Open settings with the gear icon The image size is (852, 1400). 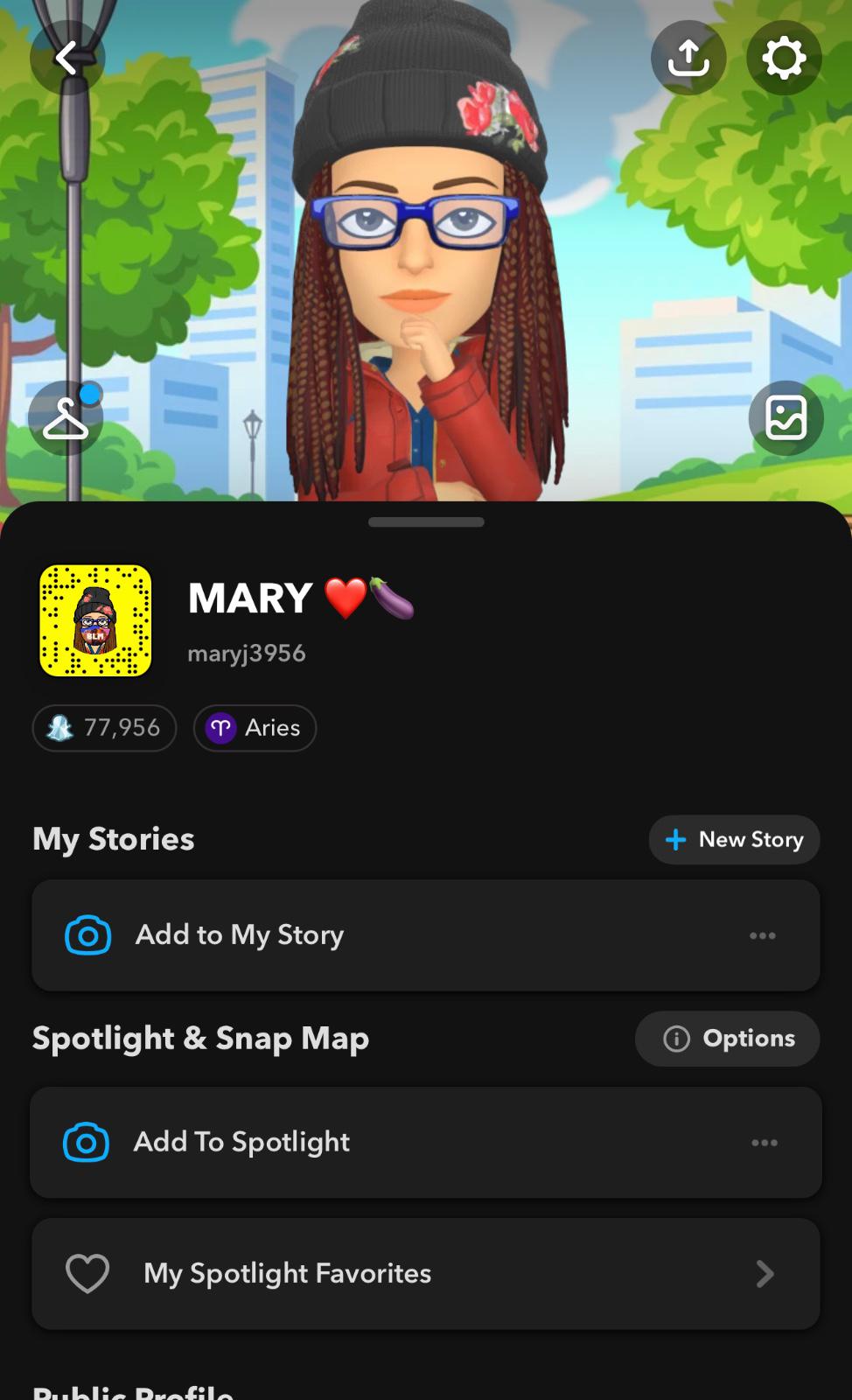click(x=784, y=58)
